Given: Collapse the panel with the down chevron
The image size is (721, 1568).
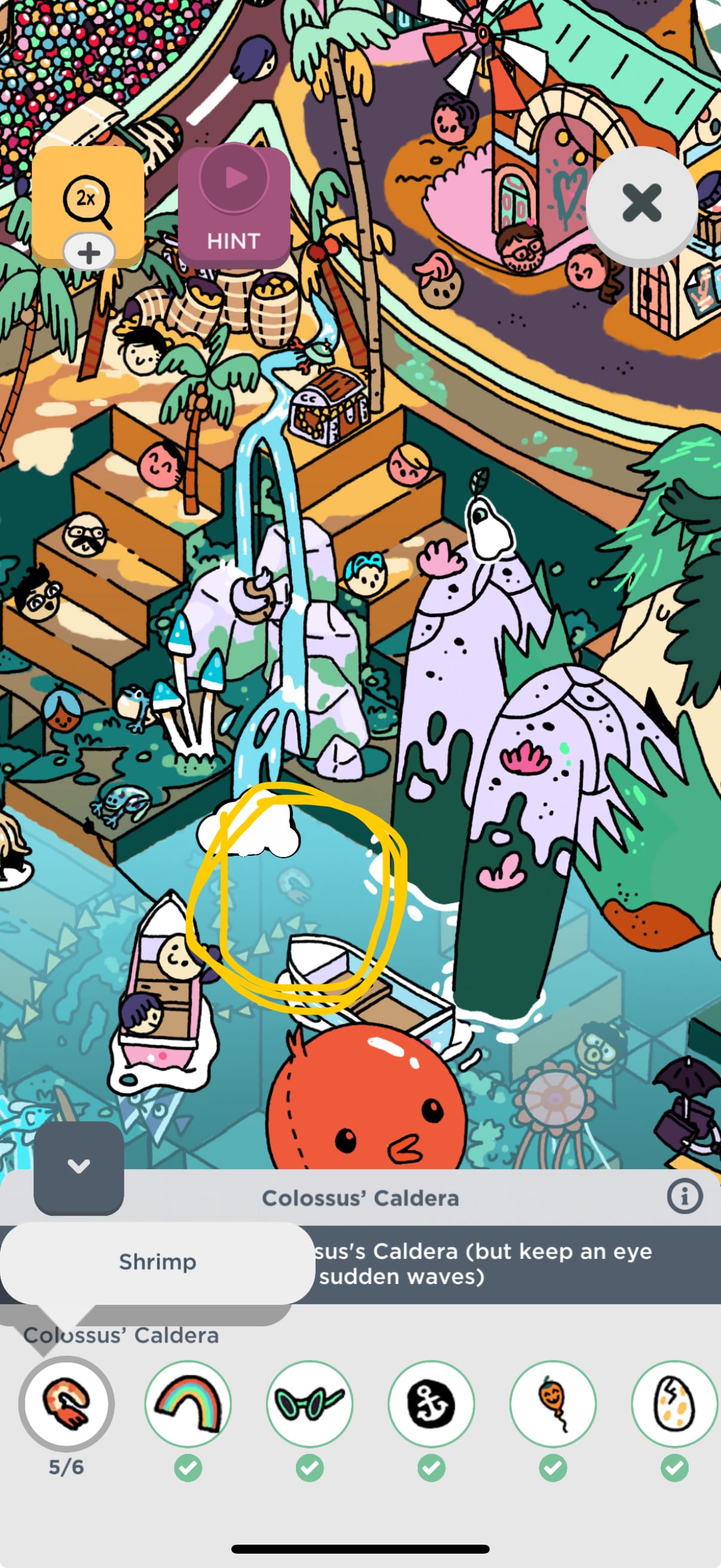Looking at the screenshot, I should point(78,1166).
